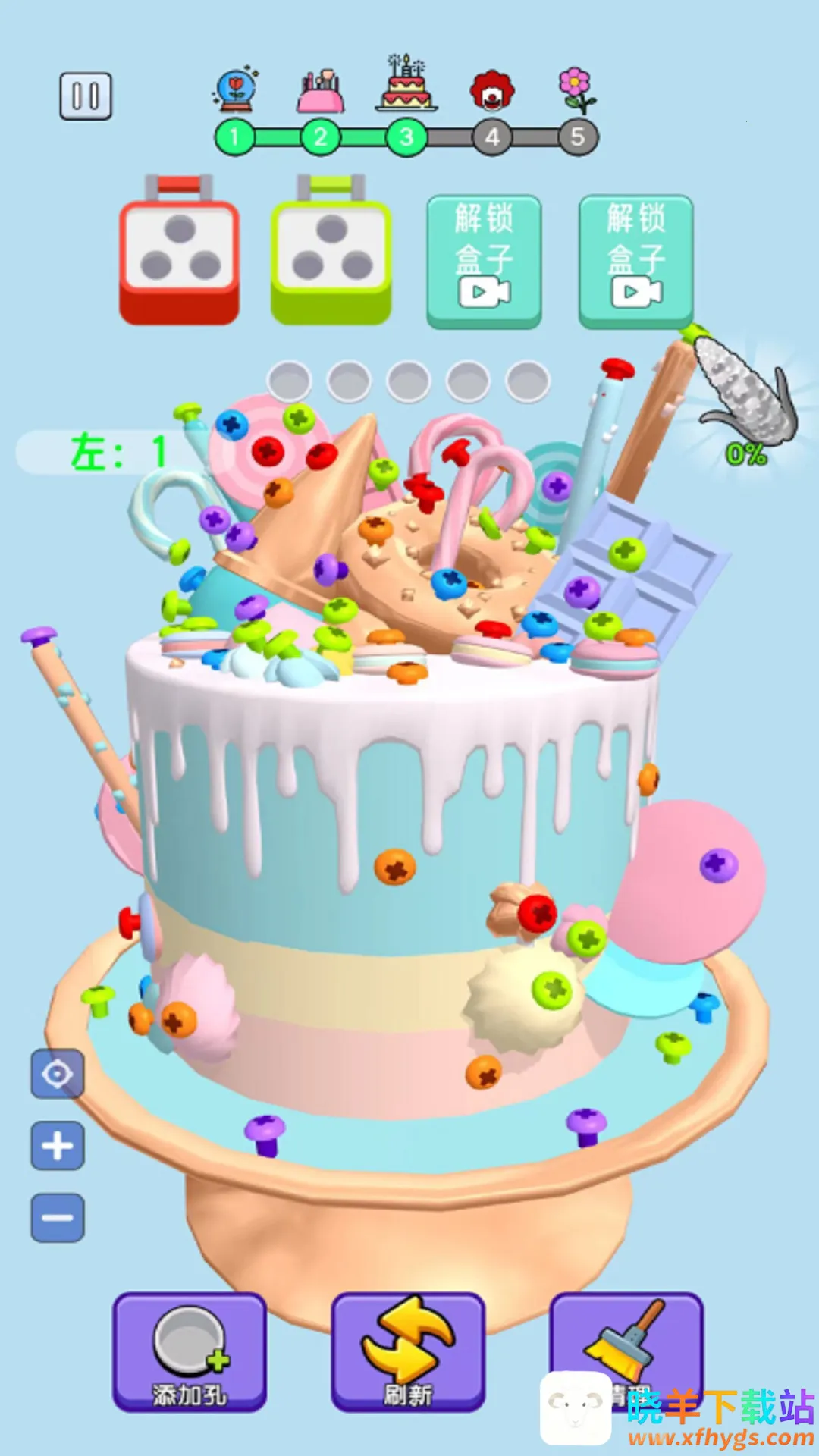The height and width of the screenshot is (1456, 819).
Task: Zoom in with the plus button
Action: click(x=58, y=1145)
